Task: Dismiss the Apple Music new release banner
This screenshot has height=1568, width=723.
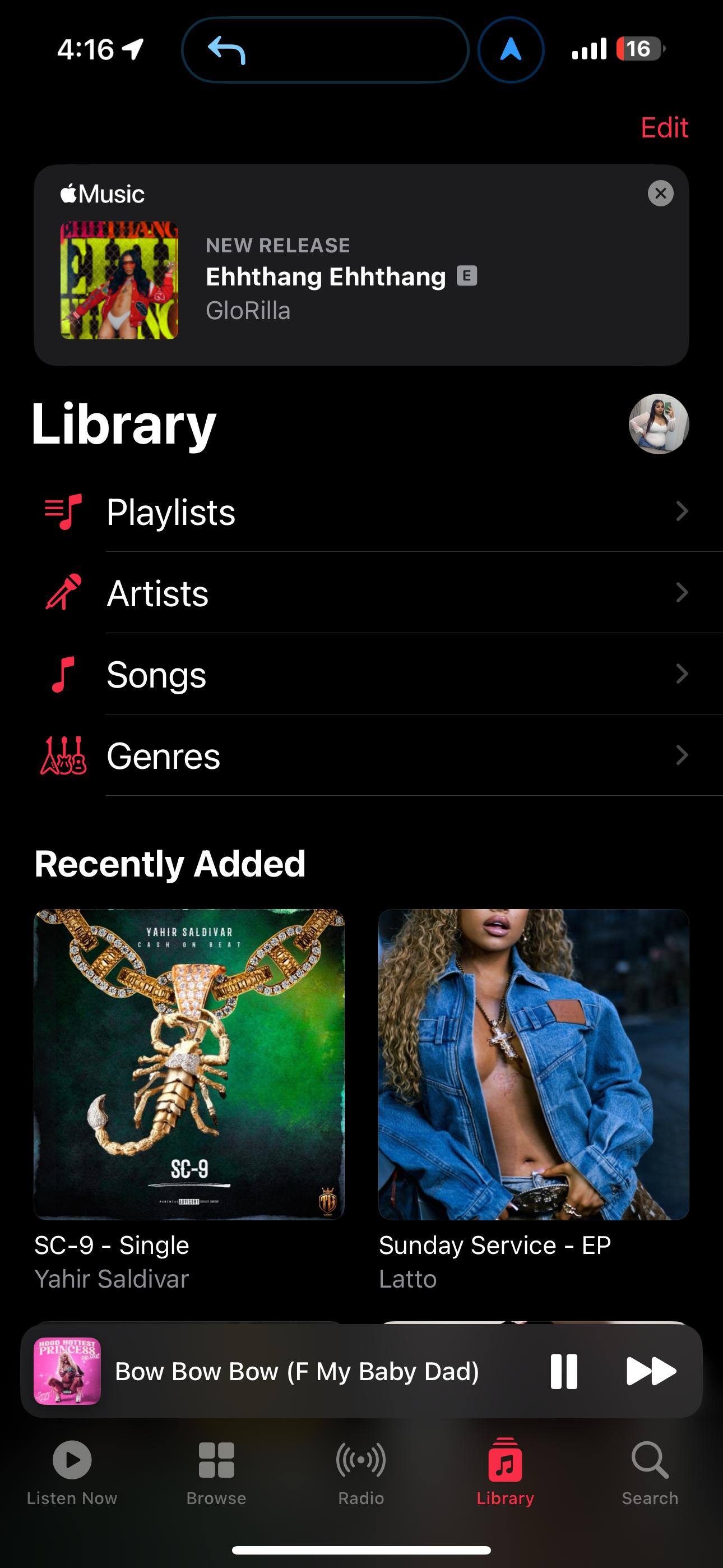Action: (x=660, y=193)
